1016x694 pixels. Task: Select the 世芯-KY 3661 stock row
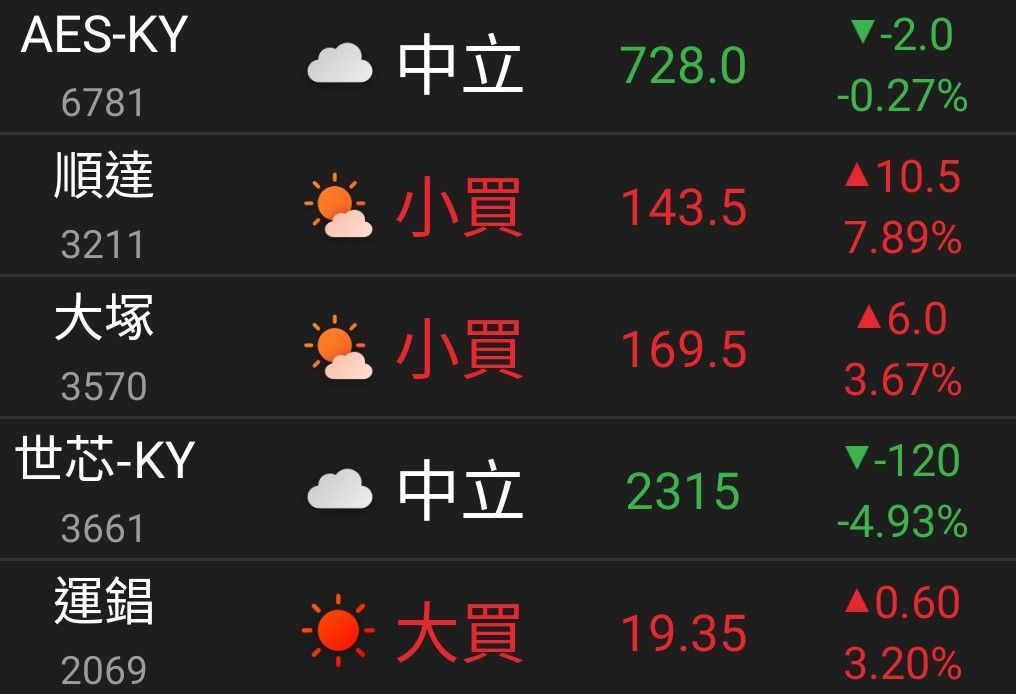coord(104,490)
